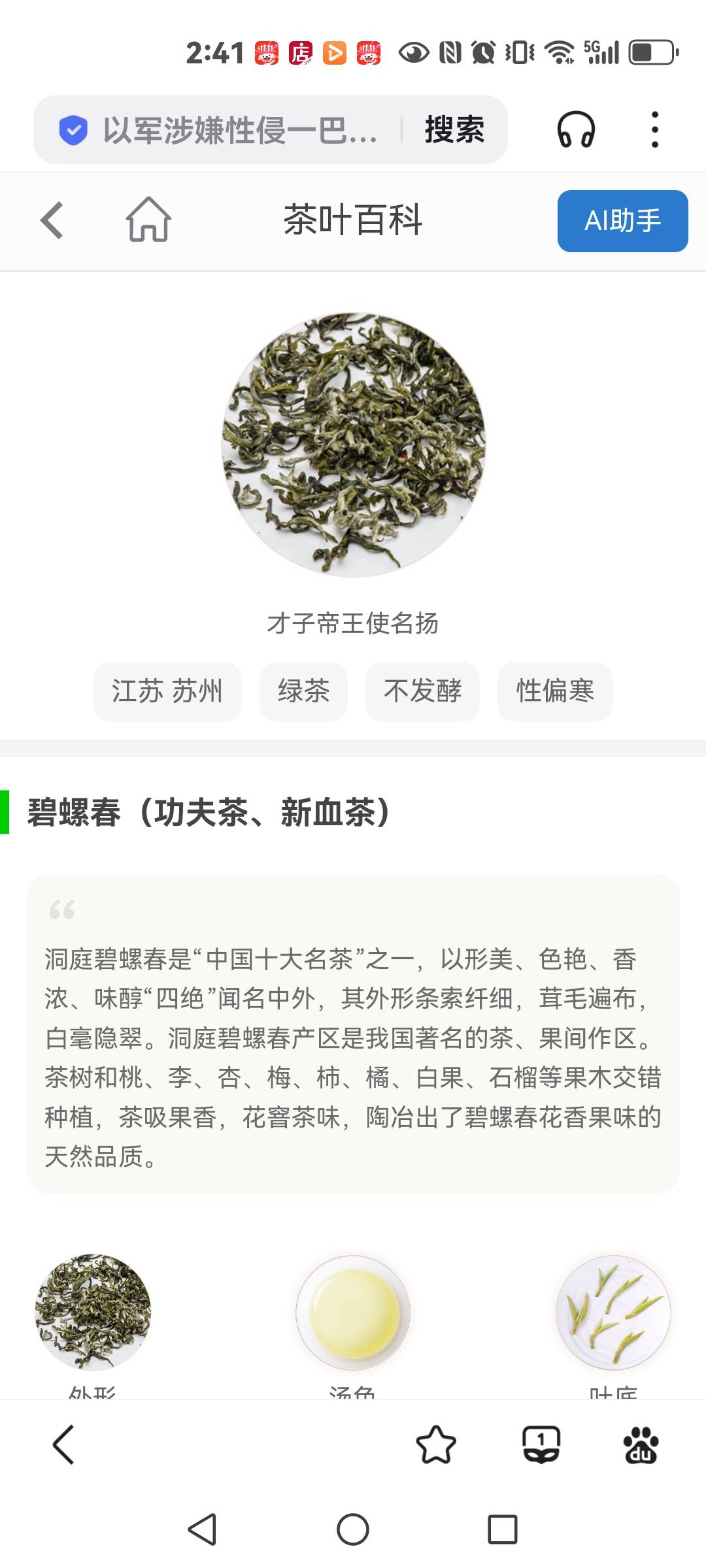706x1568 pixels.
Task: Select the 江苏 苏州 chip
Action: click(x=167, y=691)
